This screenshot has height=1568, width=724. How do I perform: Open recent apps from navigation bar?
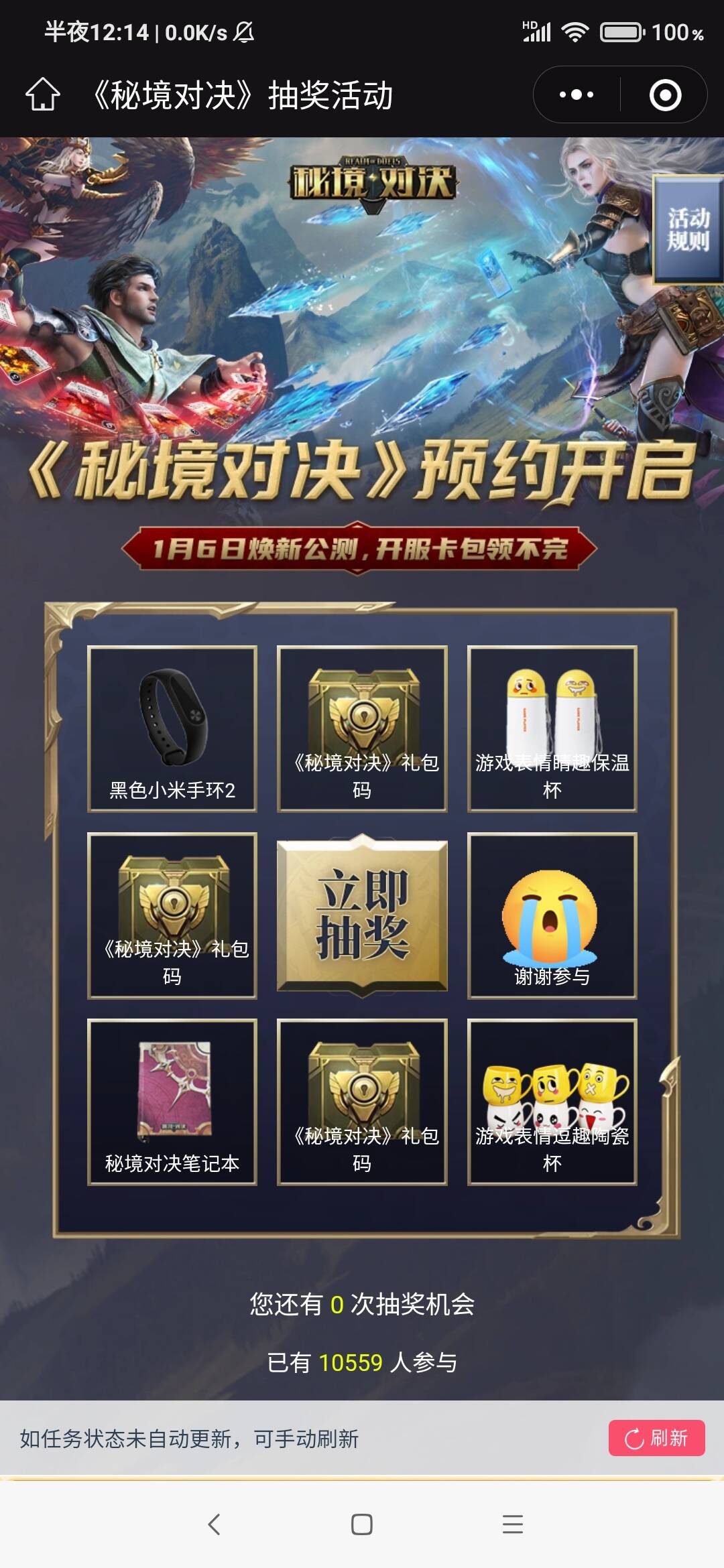click(512, 1524)
